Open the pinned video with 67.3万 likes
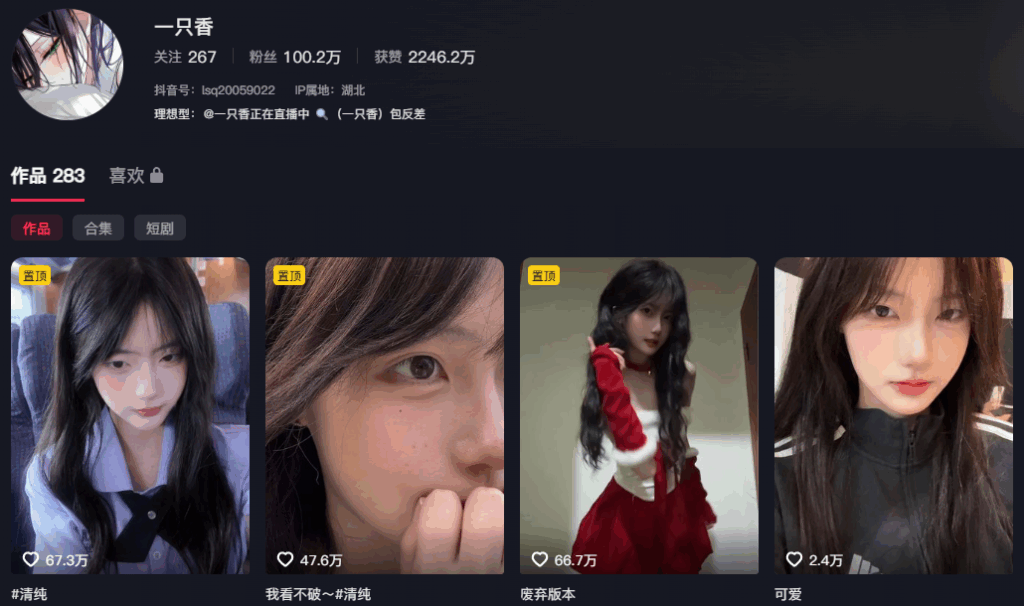This screenshot has width=1024, height=606. pyautogui.click(x=130, y=415)
